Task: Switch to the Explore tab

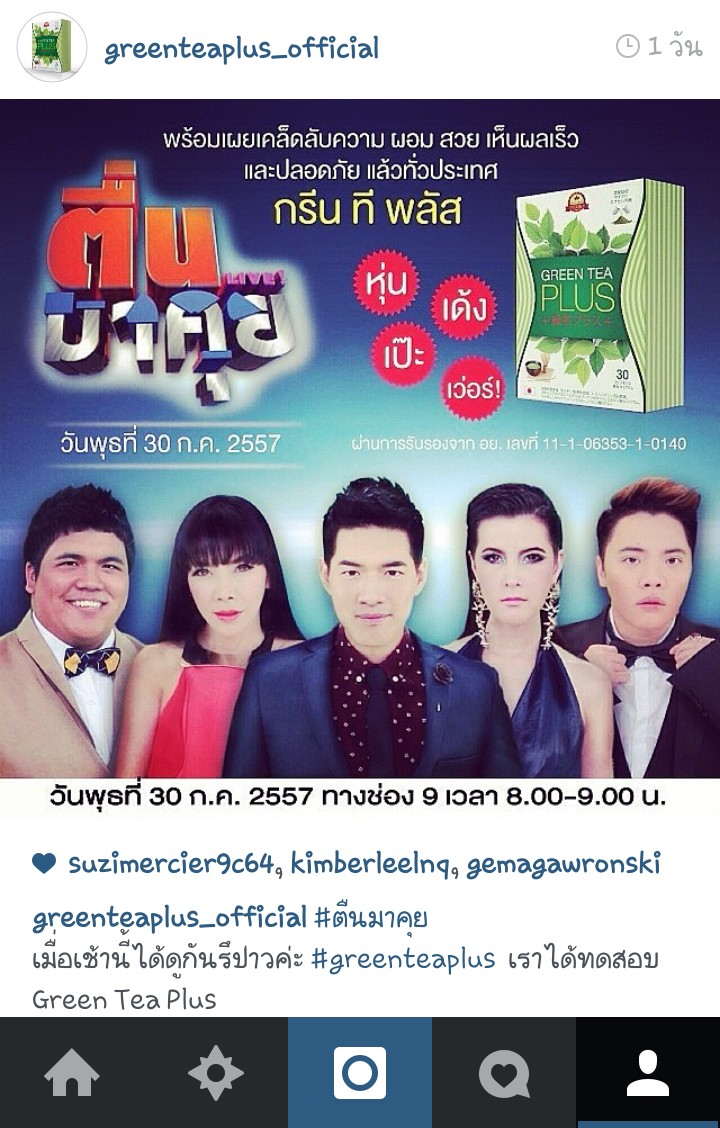Action: tap(216, 1073)
